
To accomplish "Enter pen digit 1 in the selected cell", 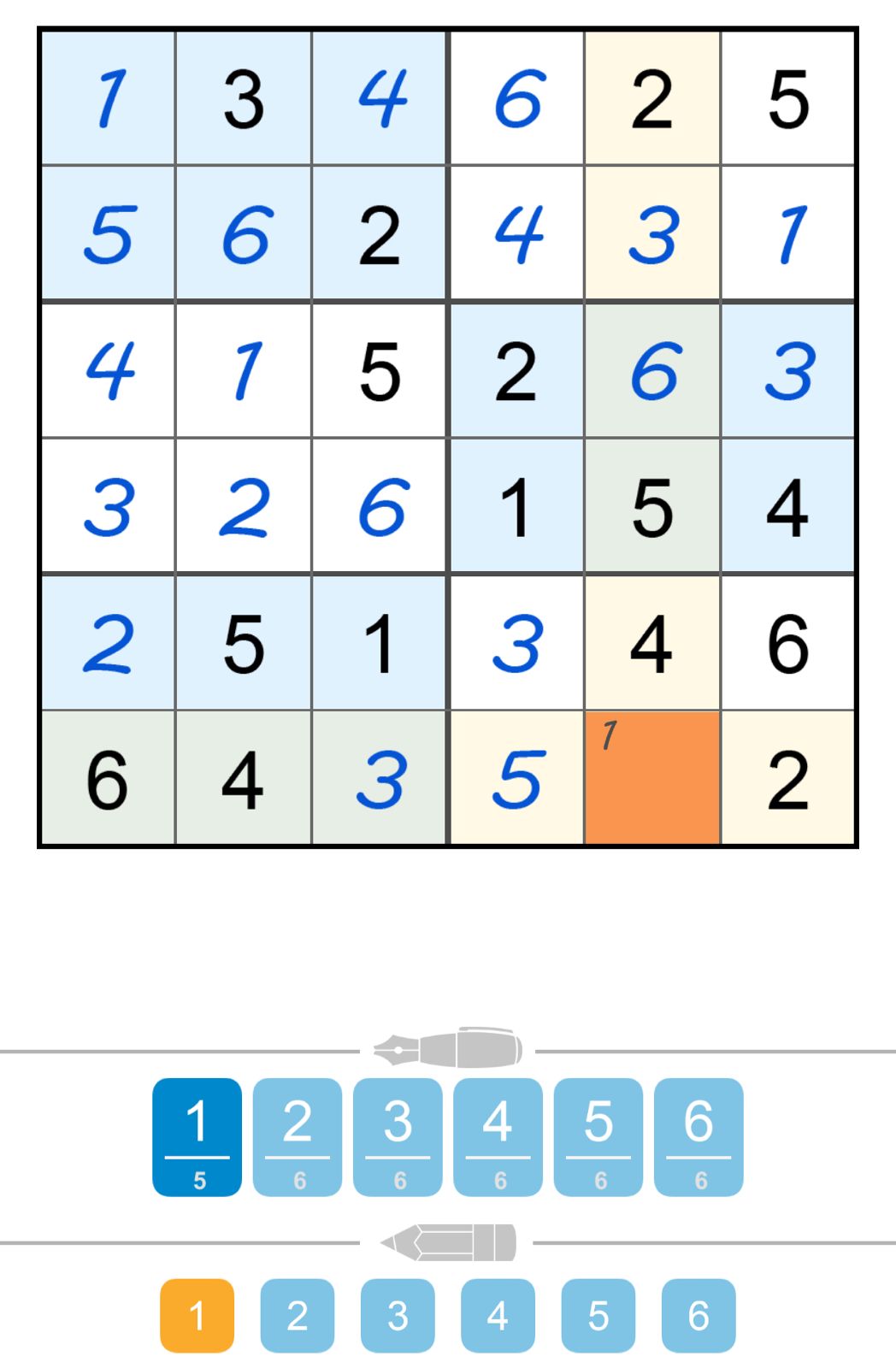I will (x=197, y=1136).
